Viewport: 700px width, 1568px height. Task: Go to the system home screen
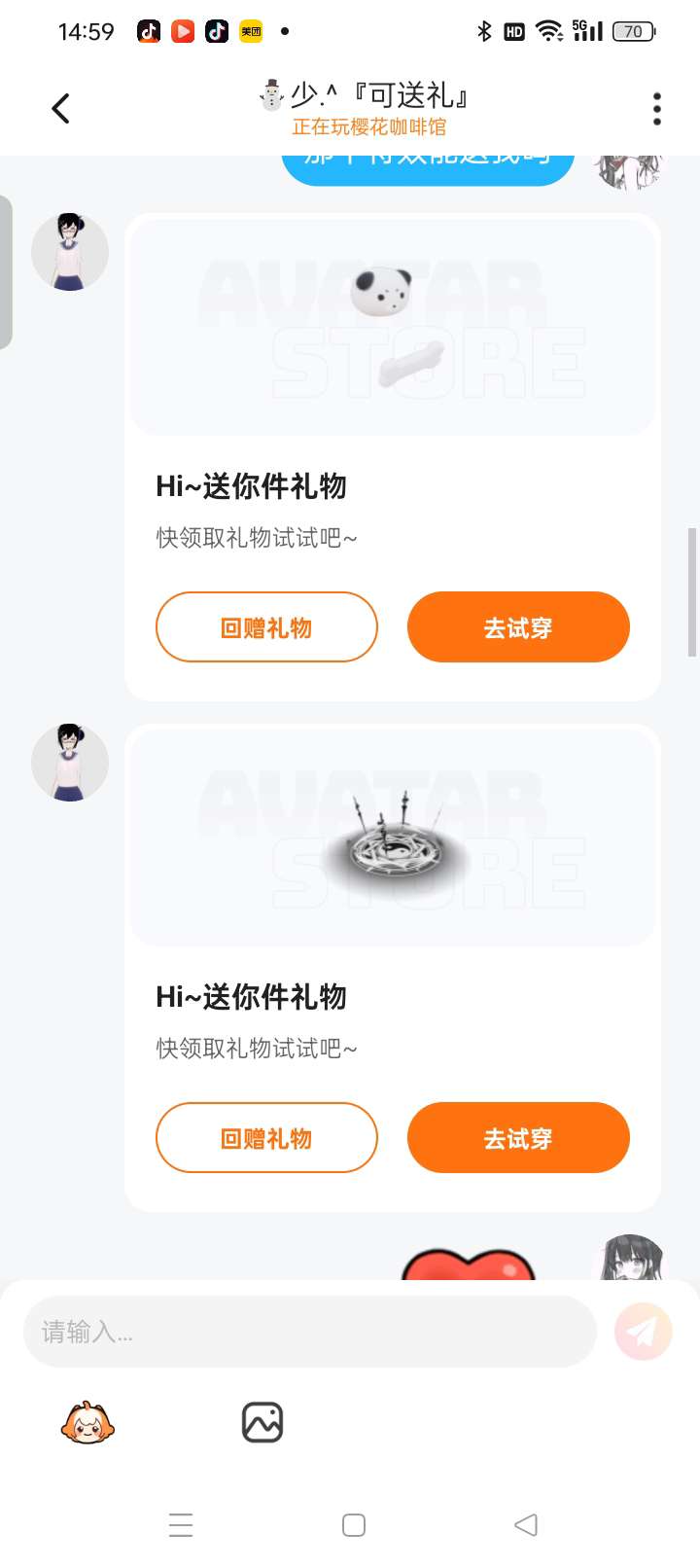tap(354, 1525)
